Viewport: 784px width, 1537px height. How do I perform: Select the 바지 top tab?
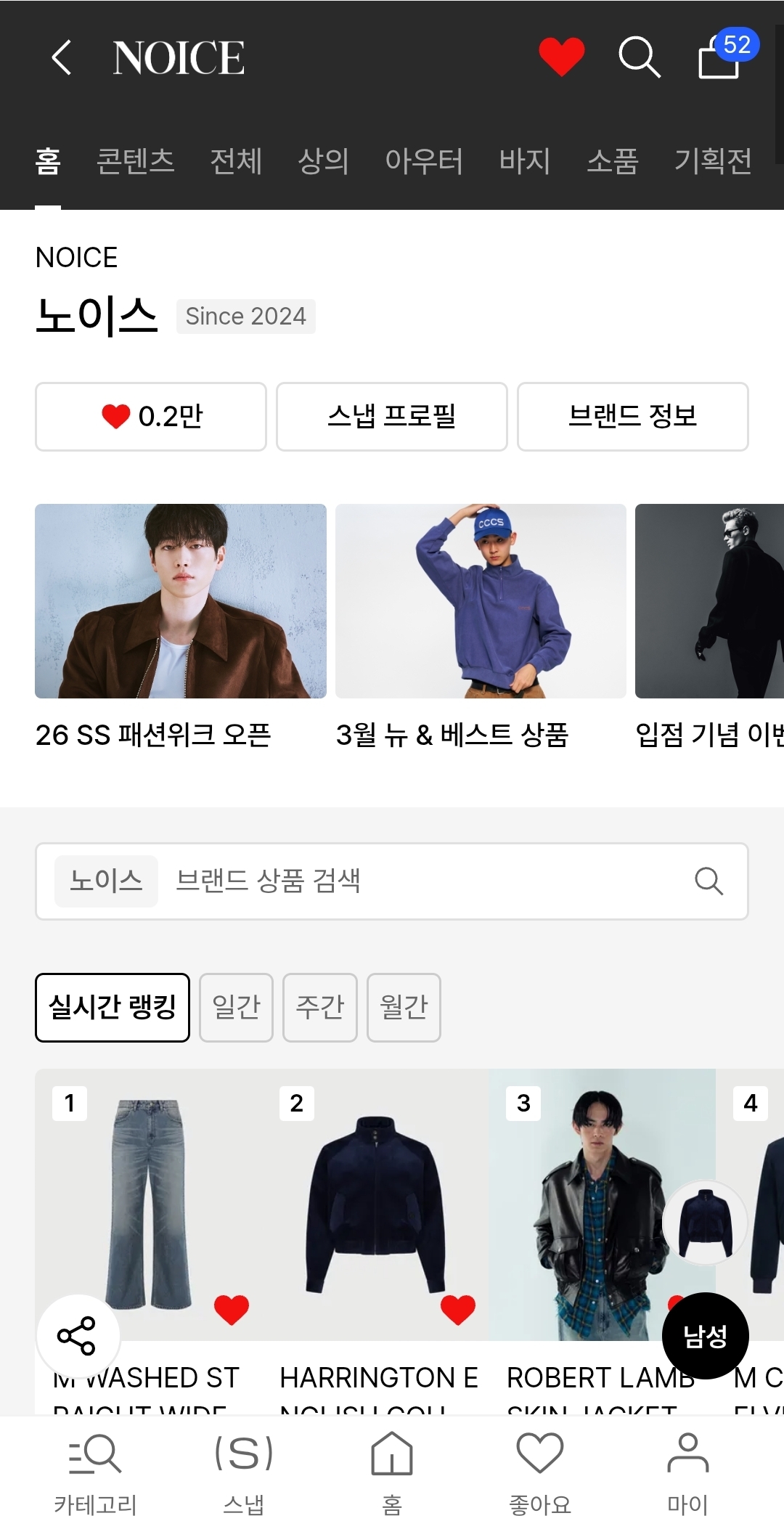click(525, 160)
